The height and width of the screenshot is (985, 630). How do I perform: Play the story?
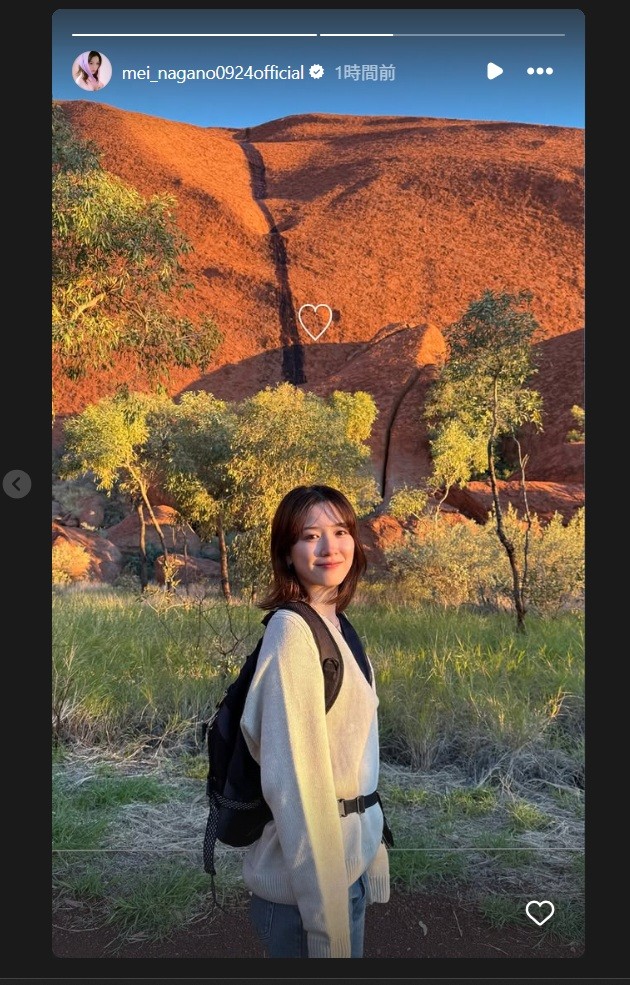pos(494,71)
